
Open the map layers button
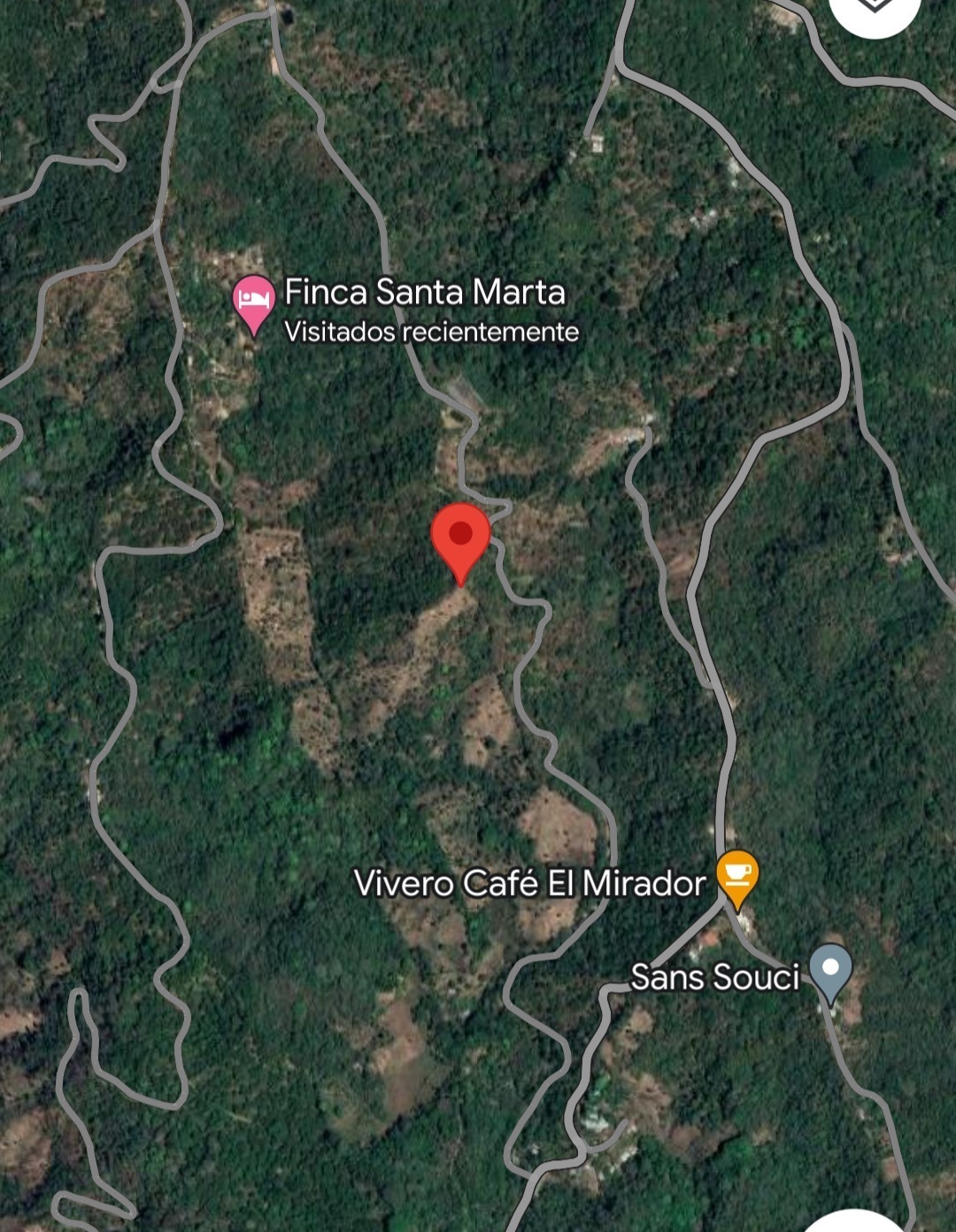(873, 9)
